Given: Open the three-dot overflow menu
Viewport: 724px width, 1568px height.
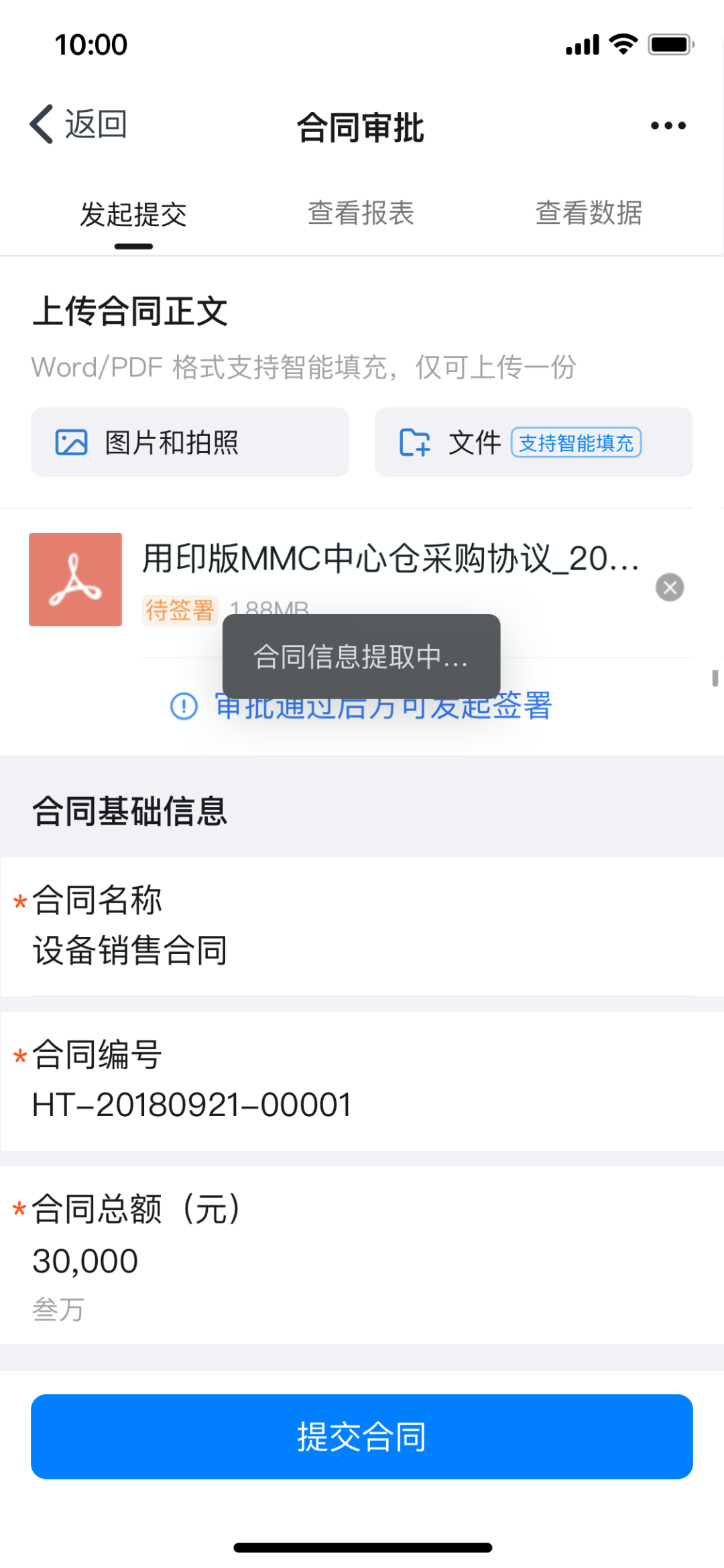Looking at the screenshot, I should tap(668, 125).
